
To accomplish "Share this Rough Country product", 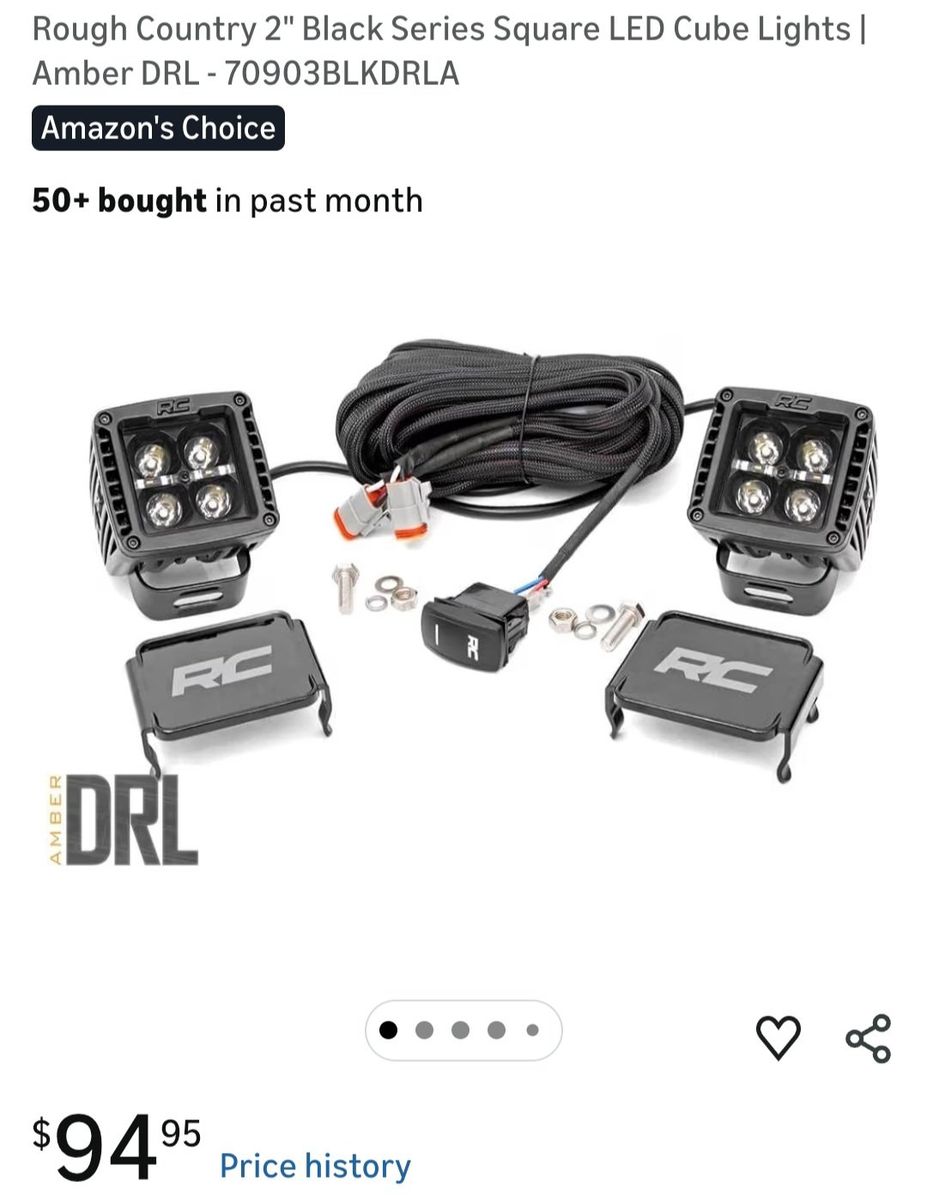I will click(x=868, y=1037).
